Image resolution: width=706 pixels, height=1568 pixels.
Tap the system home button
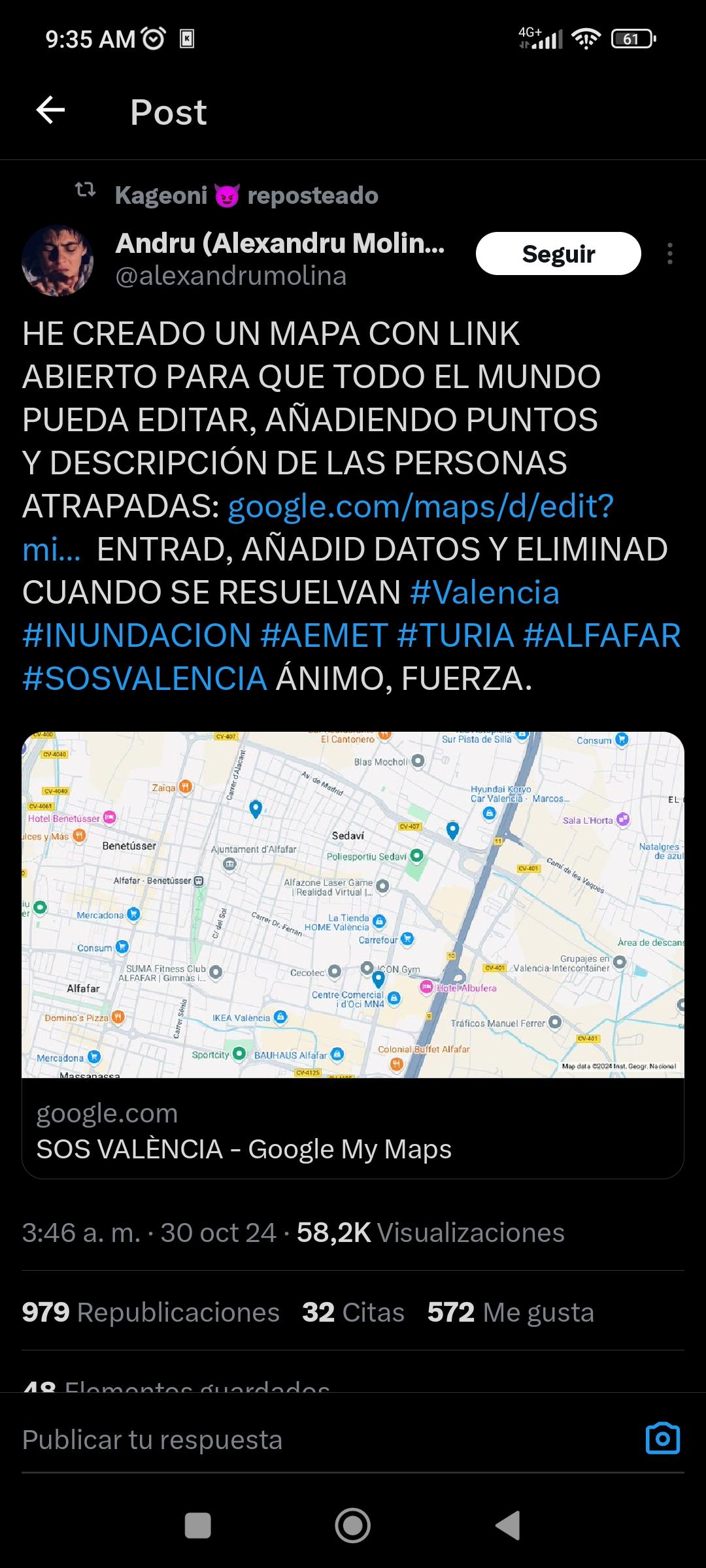pyautogui.click(x=353, y=1526)
